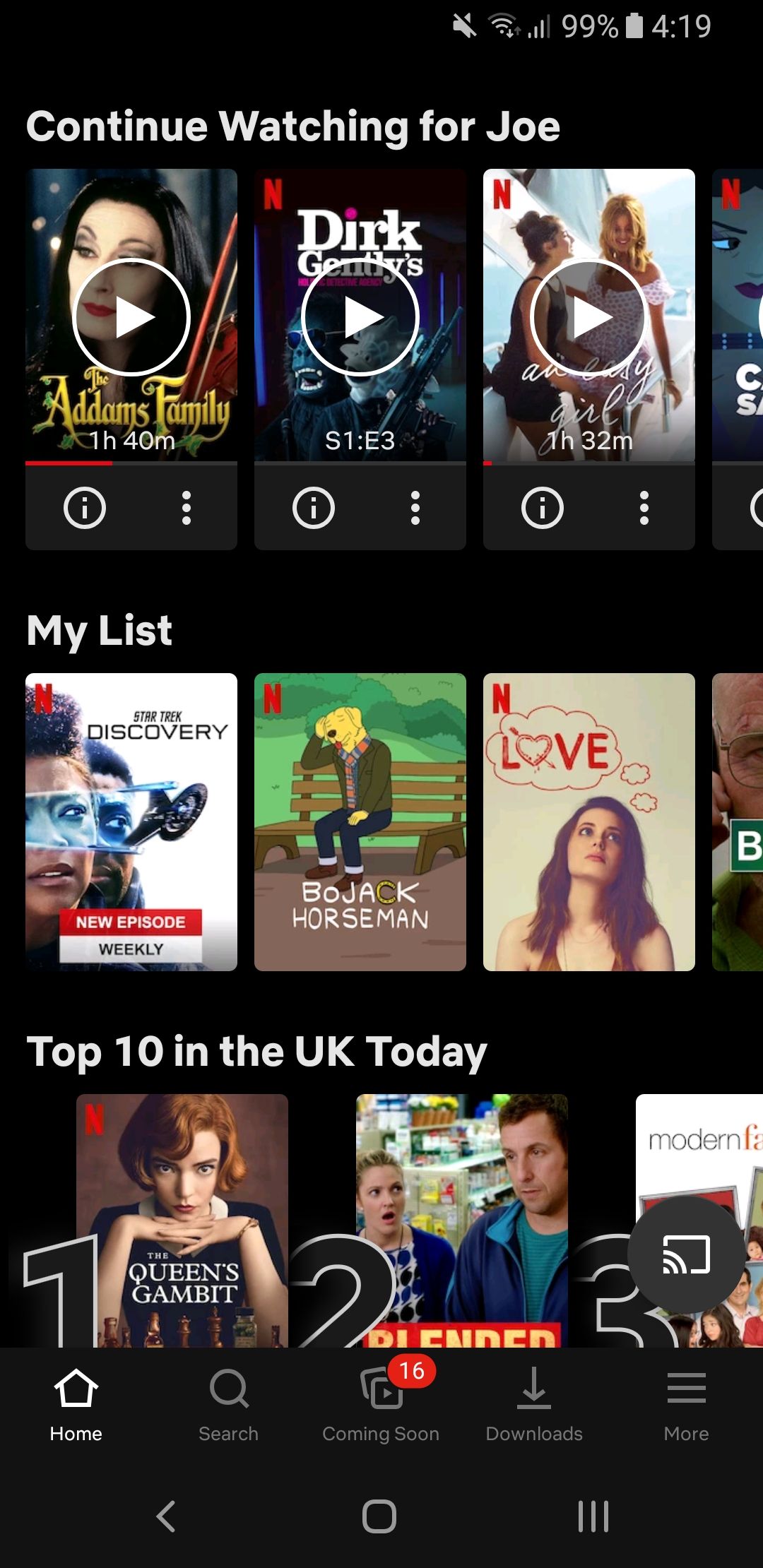Resume playing The Addams Family

[x=131, y=317]
